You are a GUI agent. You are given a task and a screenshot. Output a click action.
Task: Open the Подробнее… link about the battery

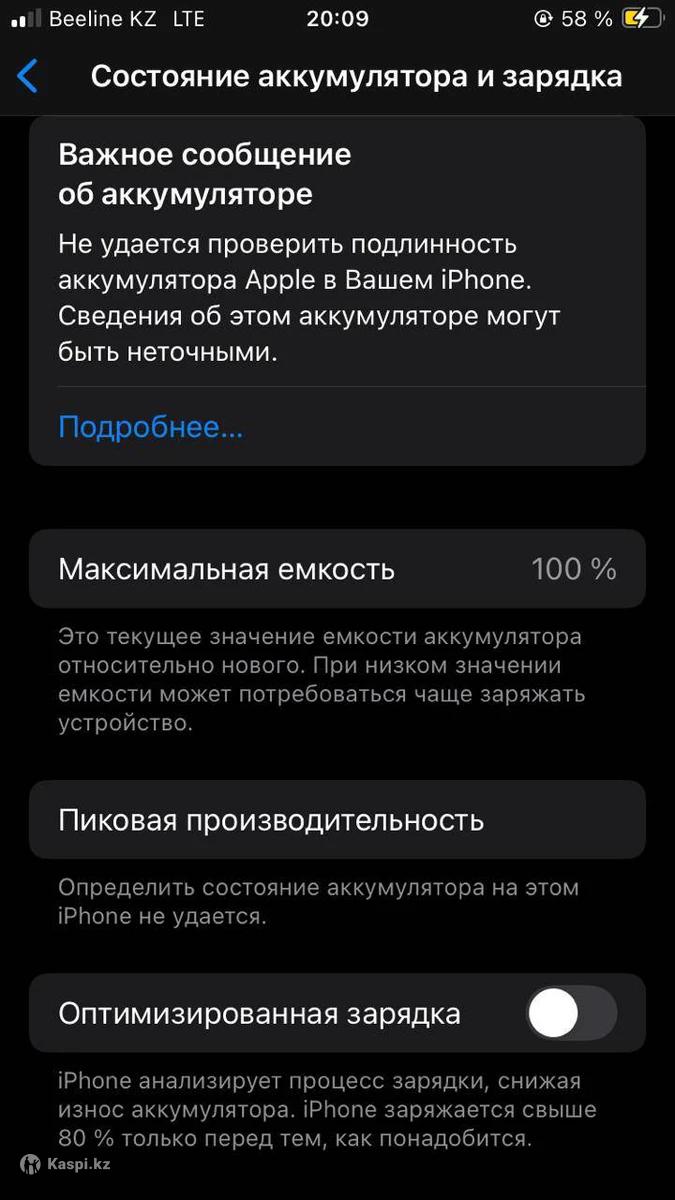click(x=151, y=427)
